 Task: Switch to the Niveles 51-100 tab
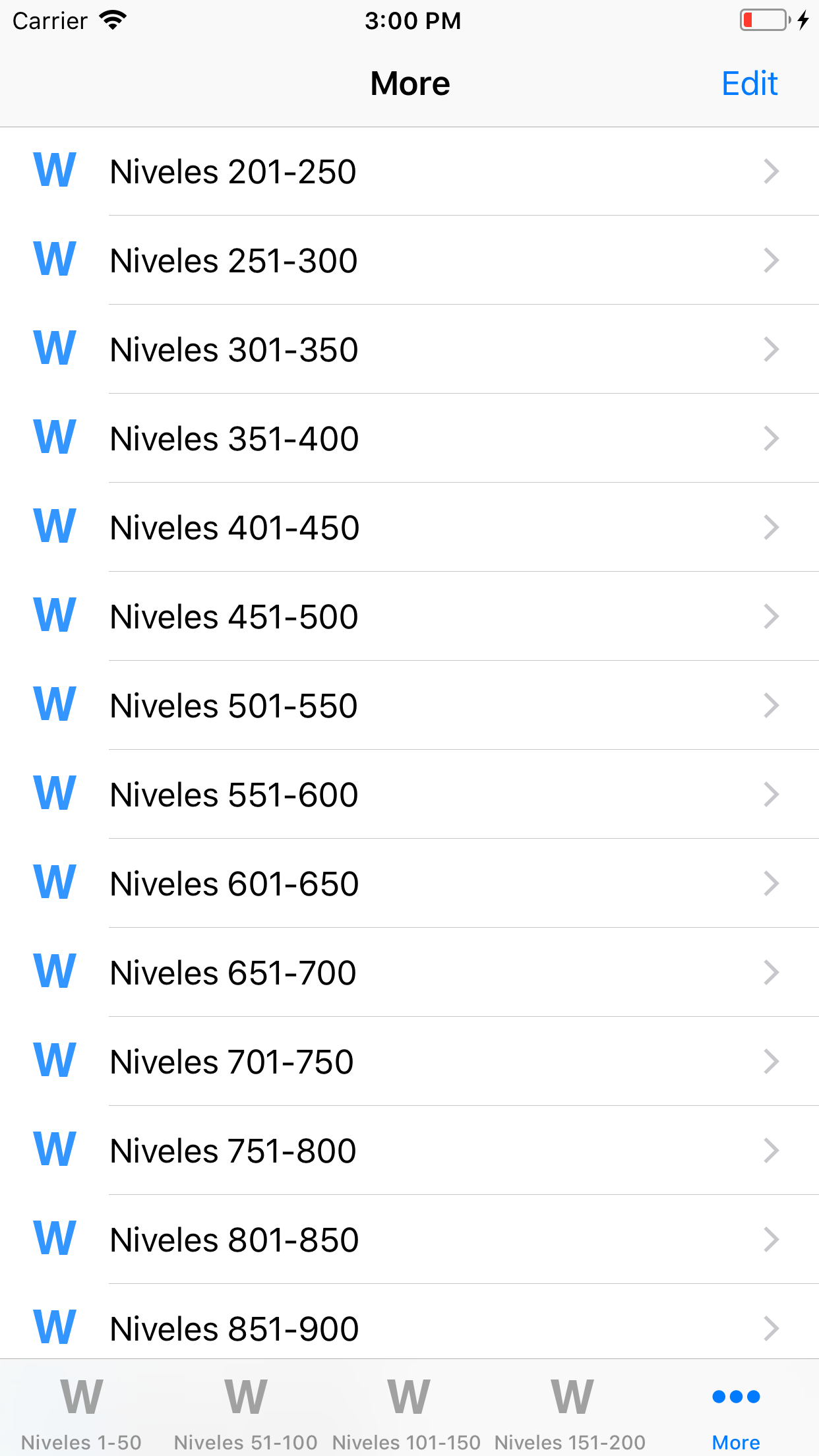[245, 1405]
